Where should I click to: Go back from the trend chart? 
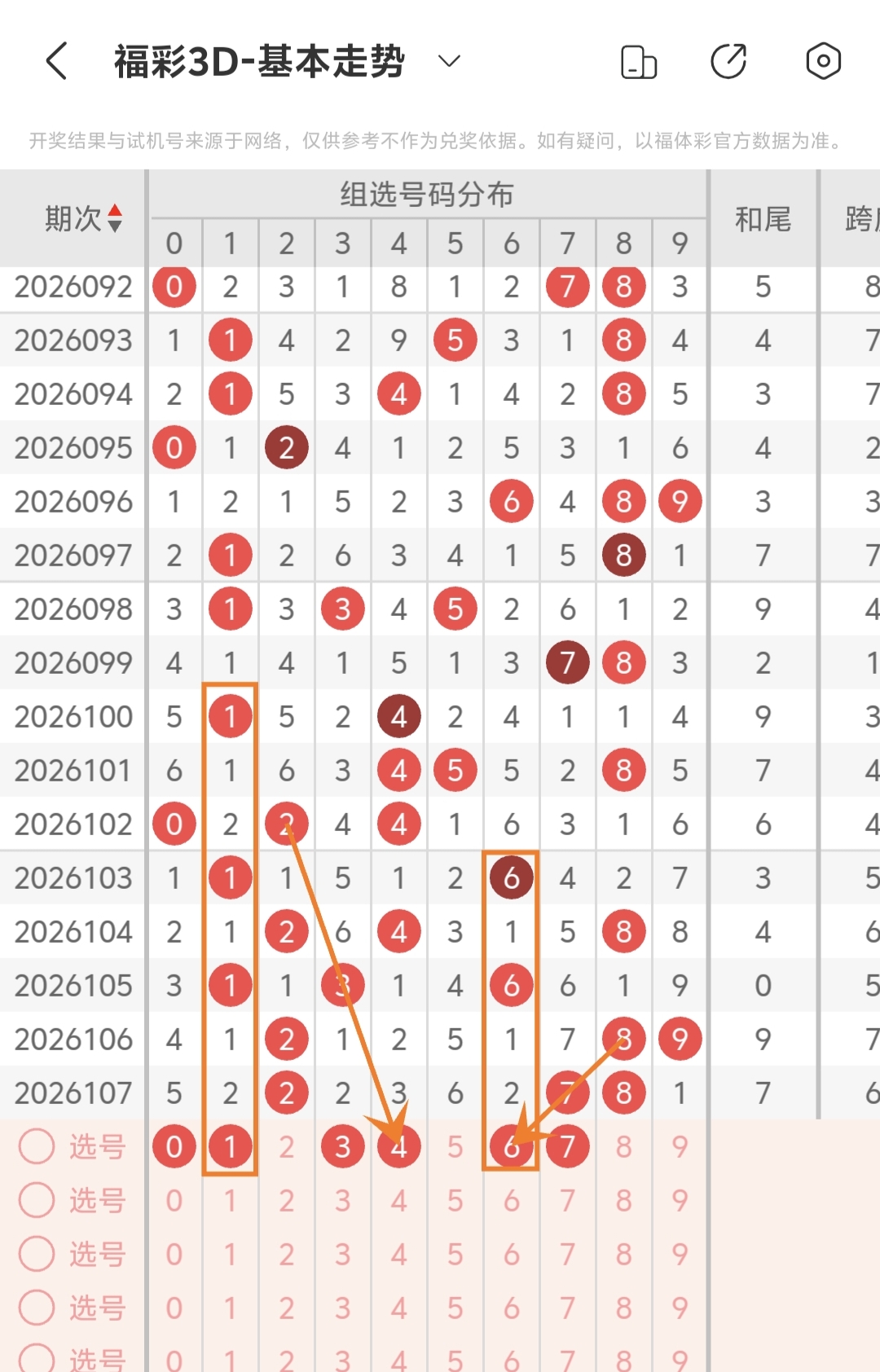point(56,61)
